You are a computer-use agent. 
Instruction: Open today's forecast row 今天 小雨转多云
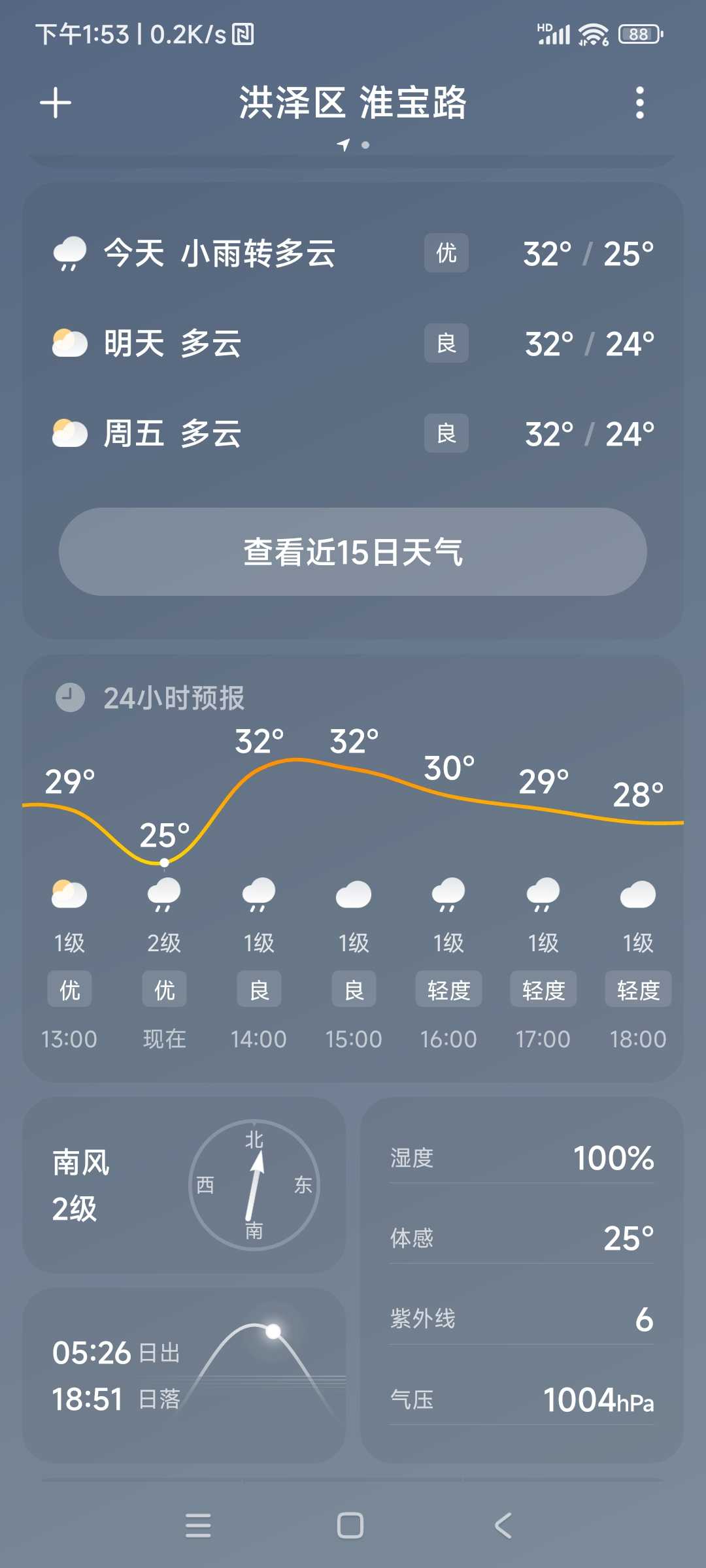353,253
